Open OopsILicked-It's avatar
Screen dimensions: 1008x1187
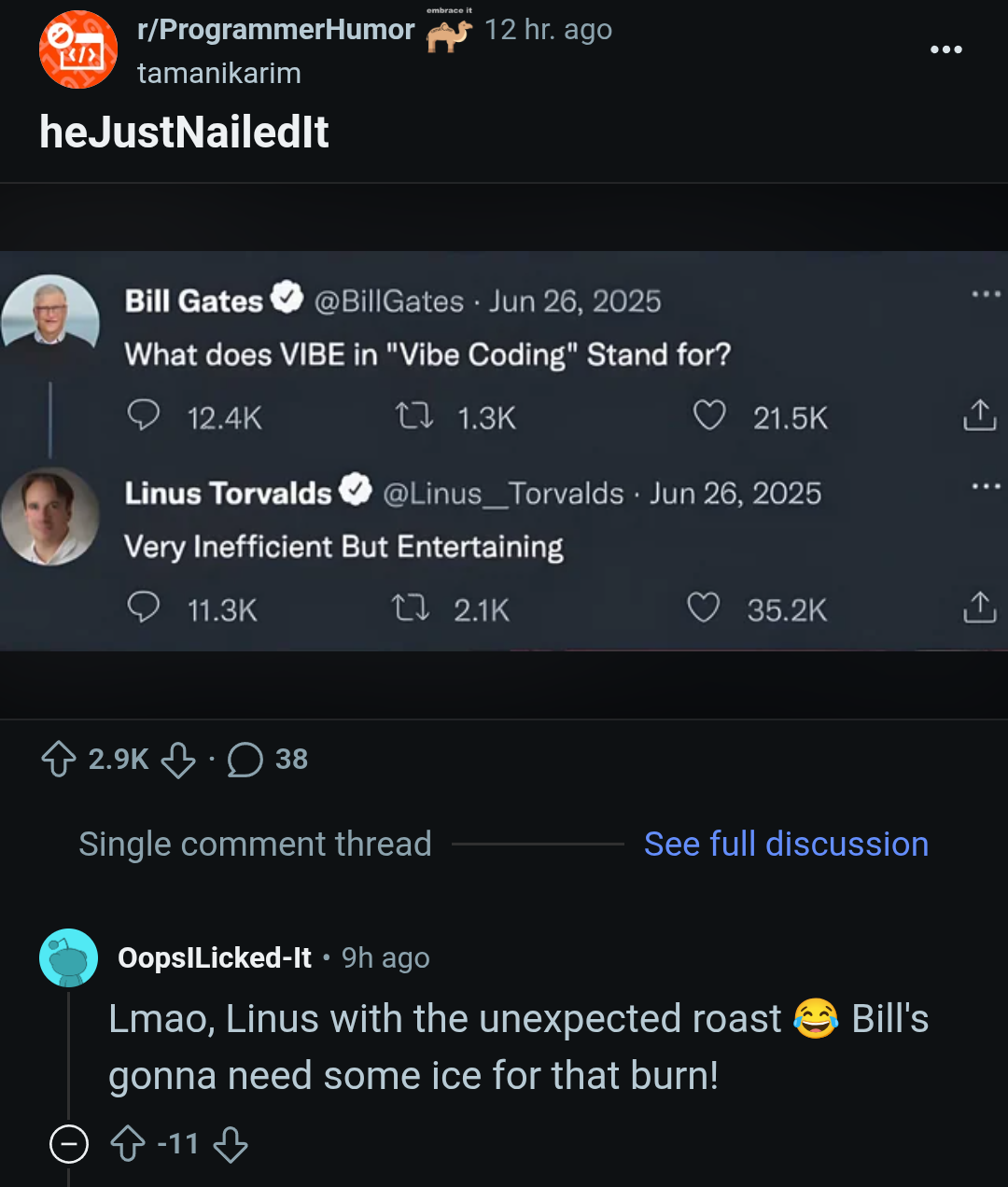(69, 957)
